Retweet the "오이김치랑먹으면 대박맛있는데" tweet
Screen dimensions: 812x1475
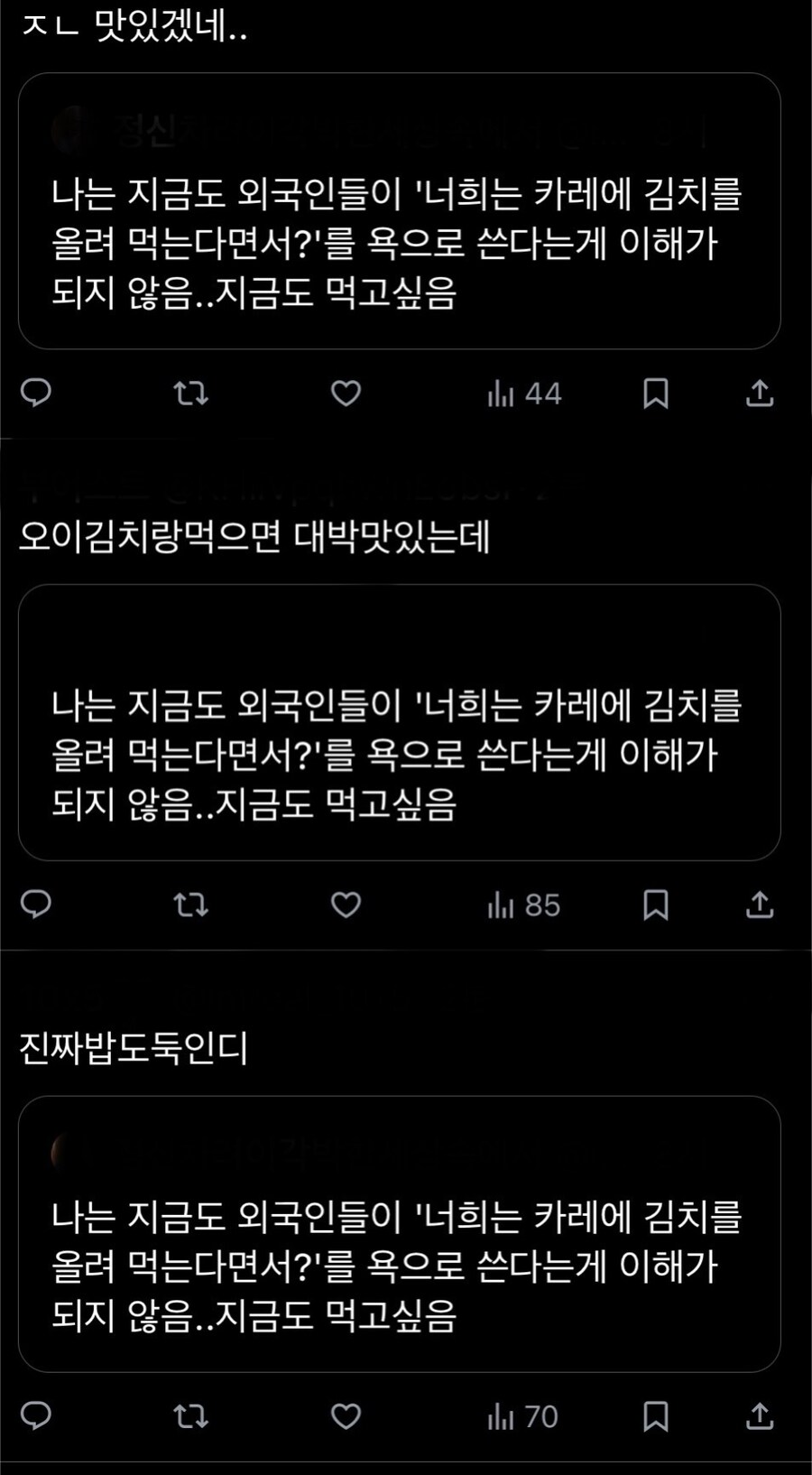(x=191, y=905)
